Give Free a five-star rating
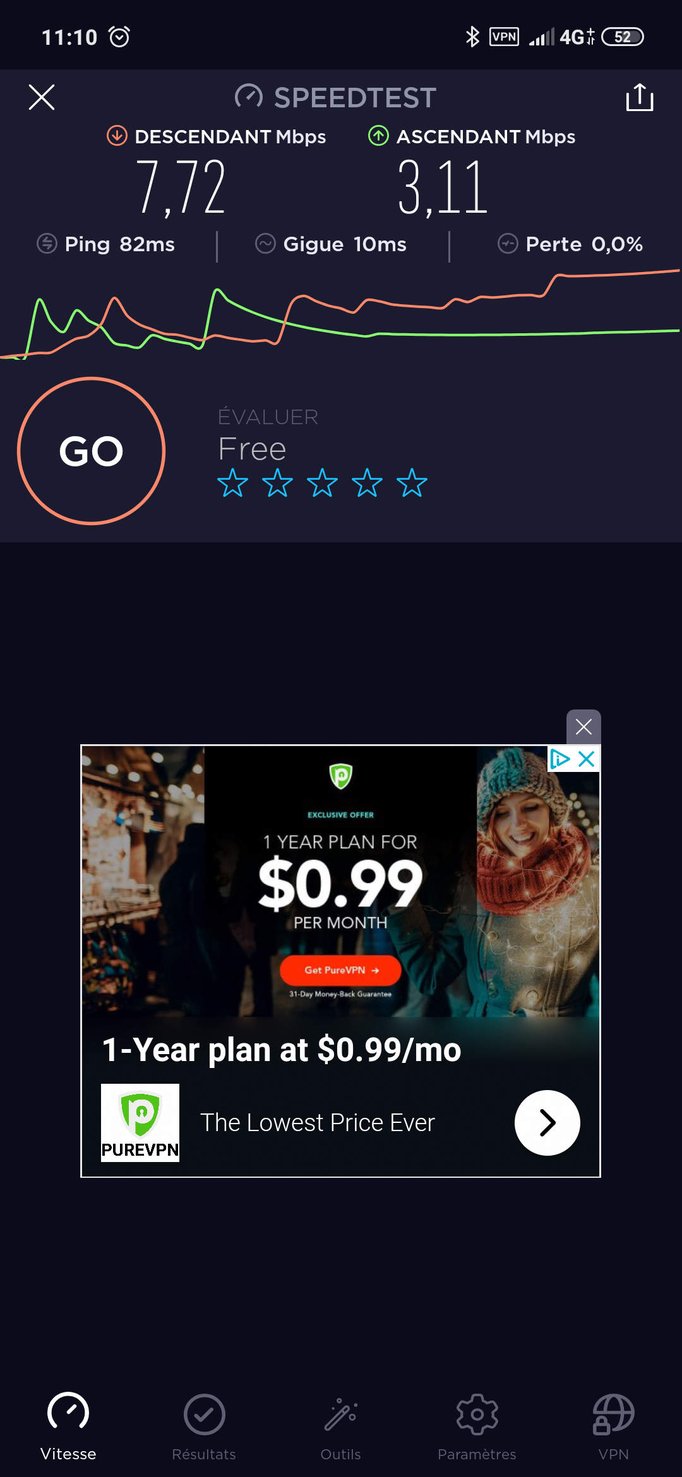The image size is (682, 1477). coord(411,484)
